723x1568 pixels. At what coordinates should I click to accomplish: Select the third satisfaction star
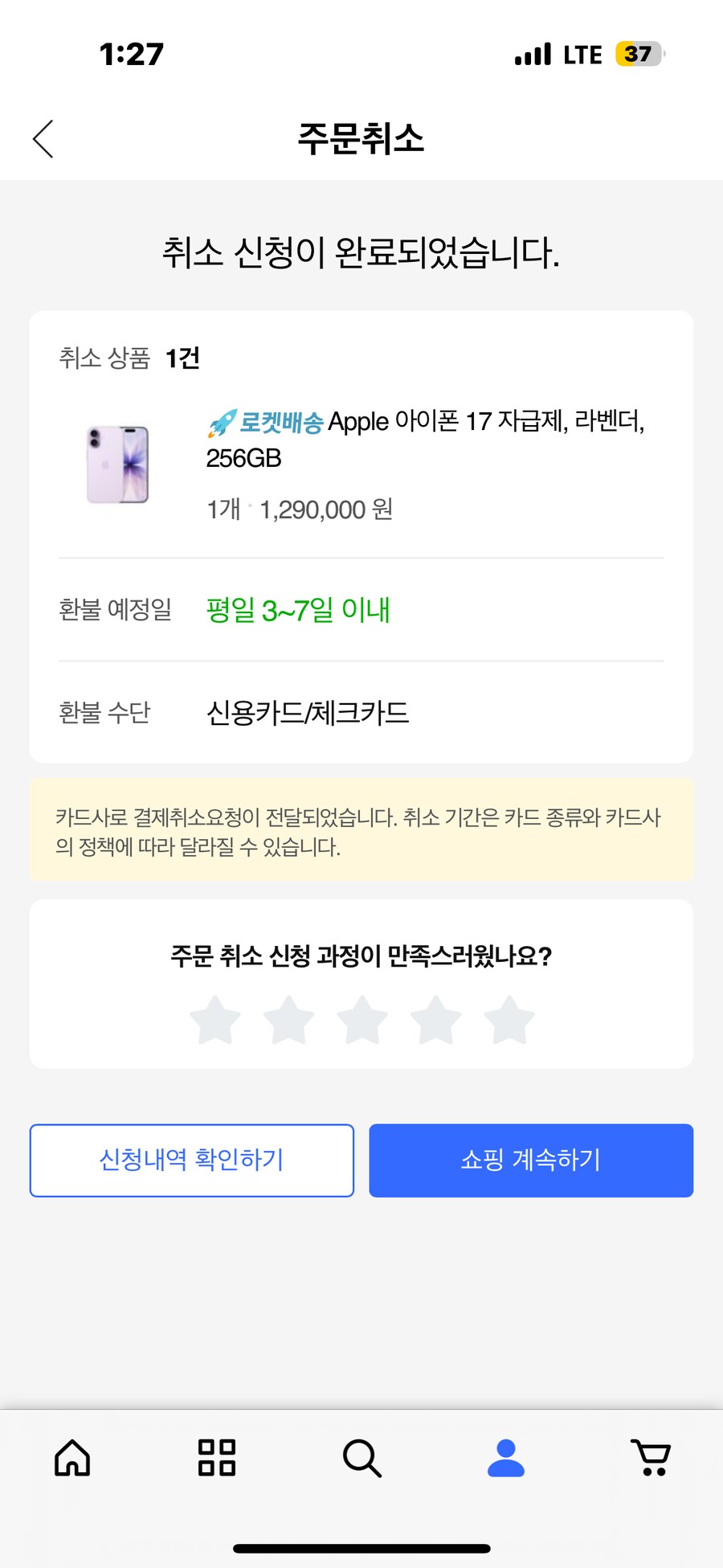[x=361, y=1019]
